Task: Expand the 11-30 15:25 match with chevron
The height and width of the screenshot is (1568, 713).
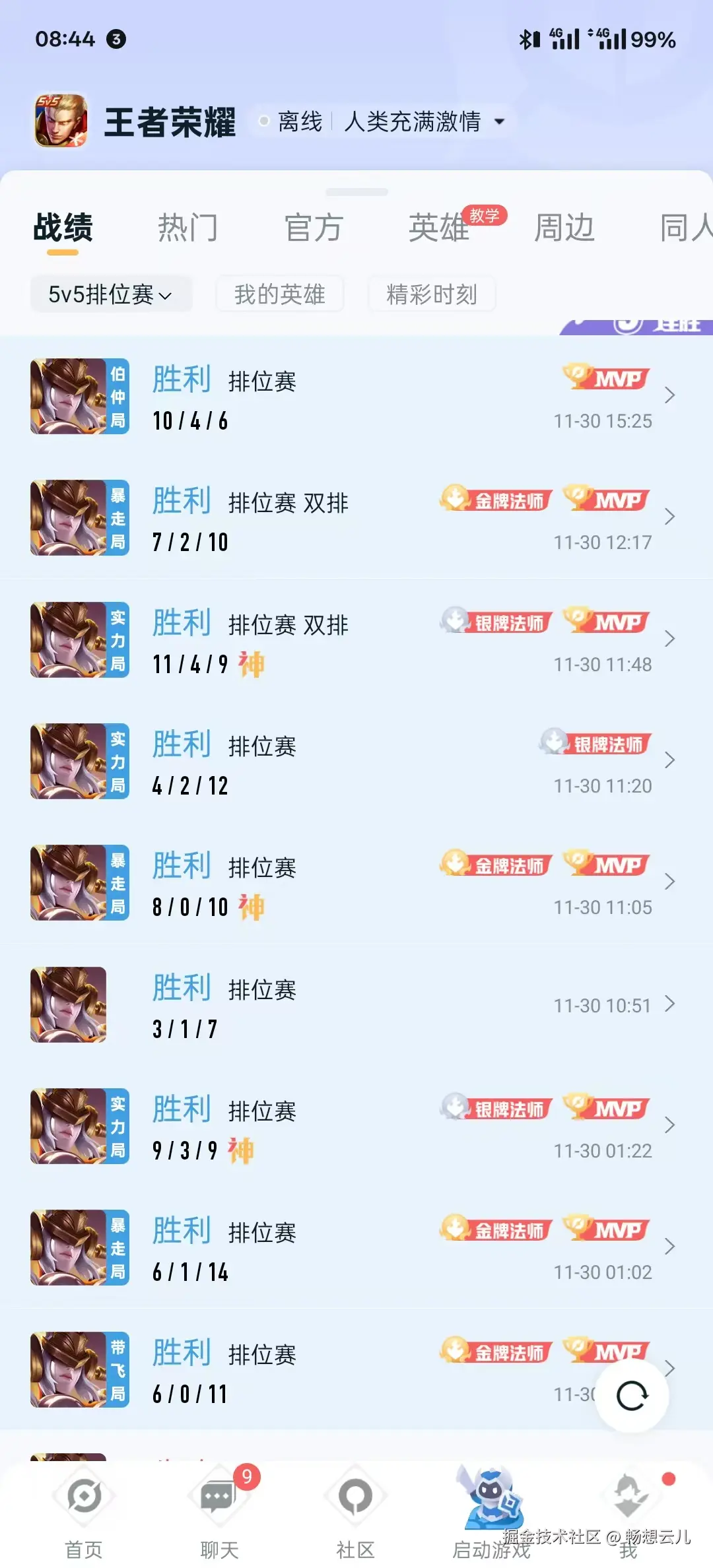Action: [669, 395]
